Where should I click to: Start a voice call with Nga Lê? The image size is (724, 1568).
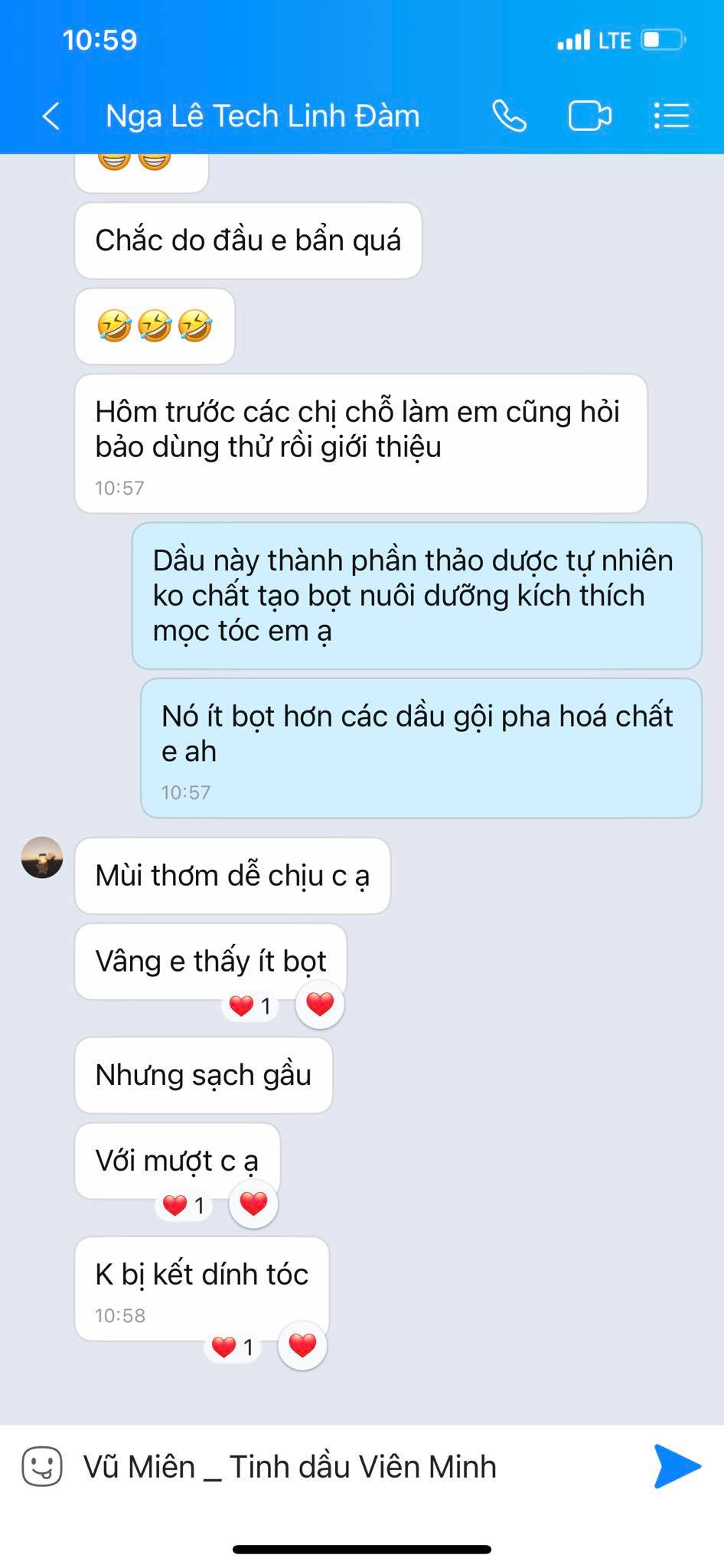tap(509, 116)
